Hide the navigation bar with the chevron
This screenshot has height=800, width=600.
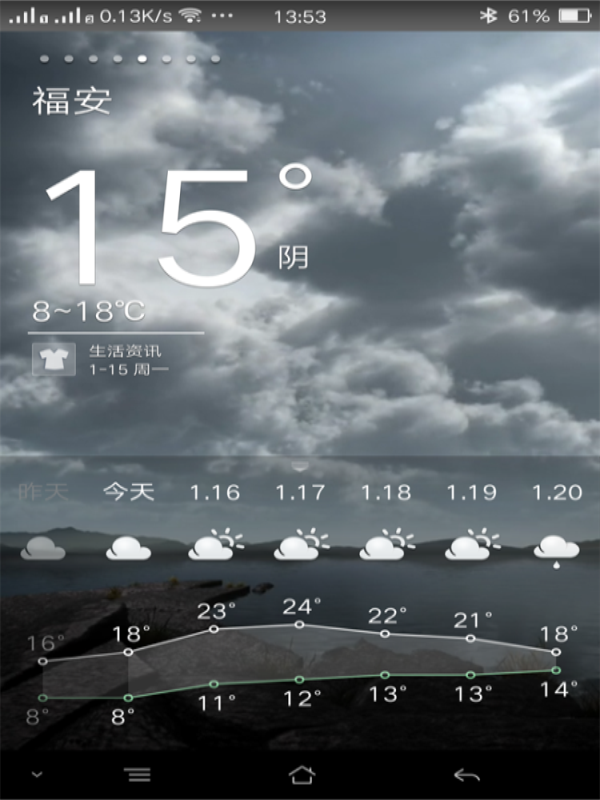point(36,775)
